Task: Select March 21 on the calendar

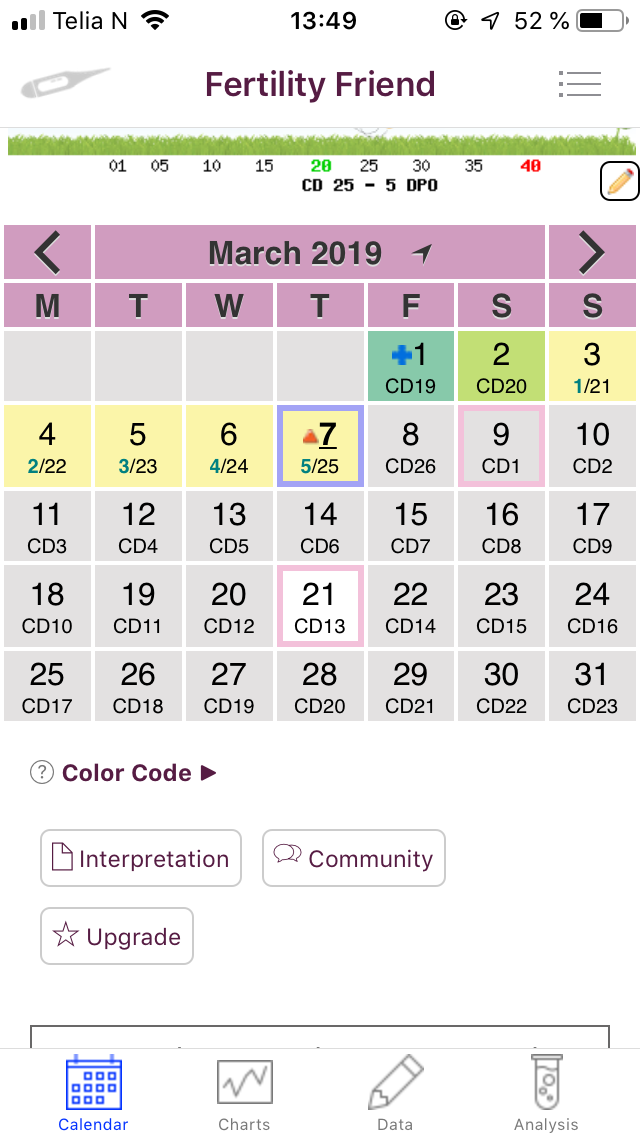Action: pos(320,606)
